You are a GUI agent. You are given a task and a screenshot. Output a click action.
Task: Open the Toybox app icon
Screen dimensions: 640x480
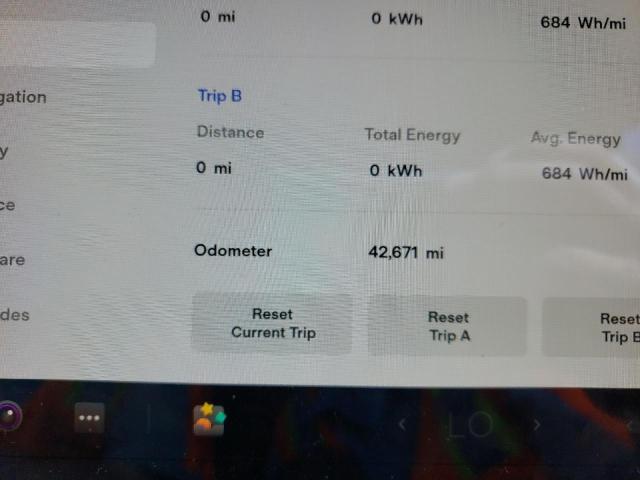coord(209,419)
